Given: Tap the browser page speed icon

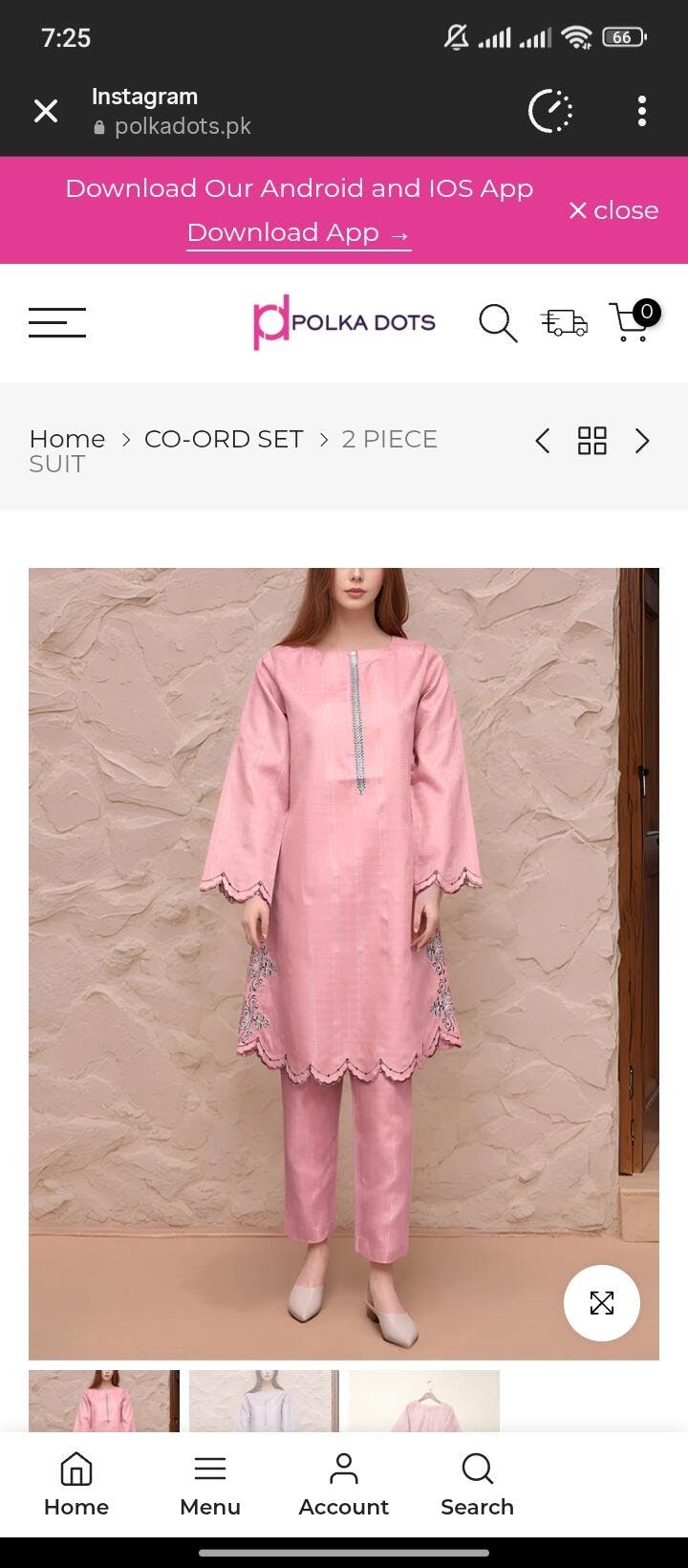Looking at the screenshot, I should tap(550, 111).
